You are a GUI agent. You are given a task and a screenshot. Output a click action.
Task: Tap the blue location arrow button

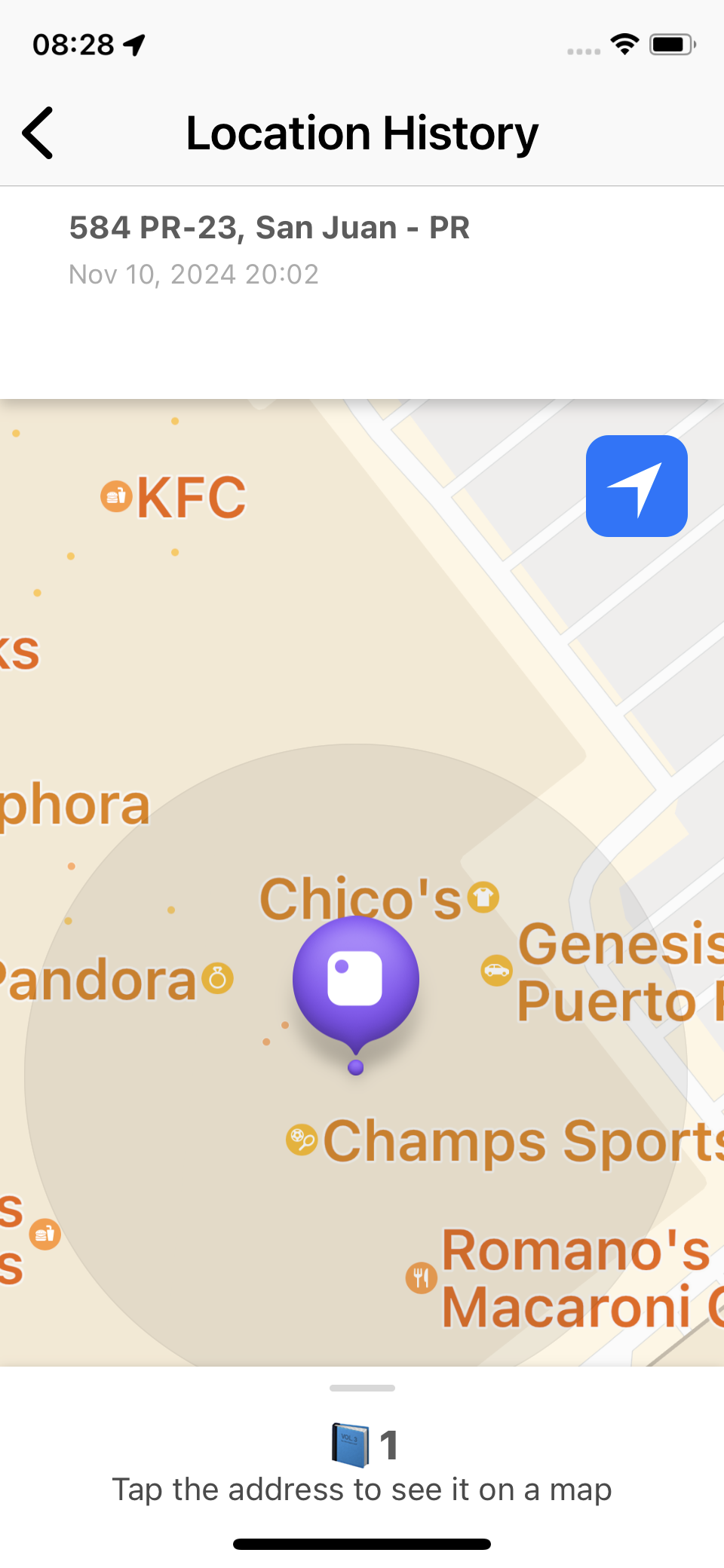637,486
